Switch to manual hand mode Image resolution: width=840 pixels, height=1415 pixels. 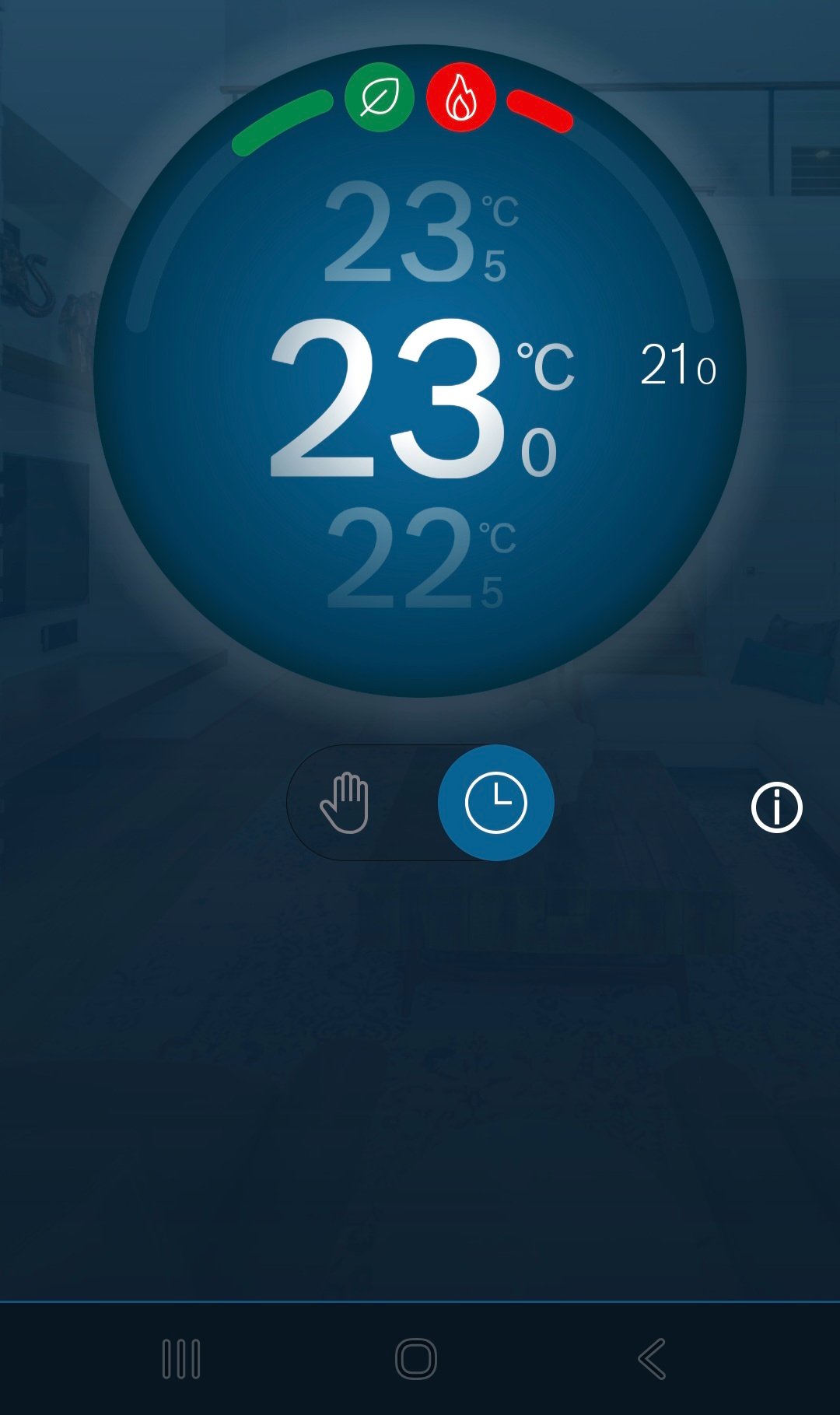point(345,803)
